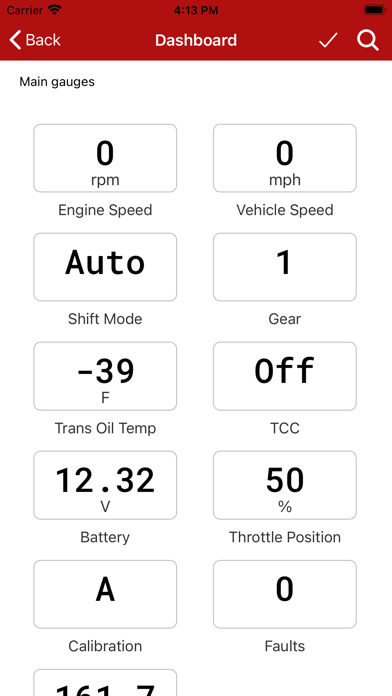The height and width of the screenshot is (696, 392).
Task: Tap the TCC gauge tile
Action: pos(285,376)
